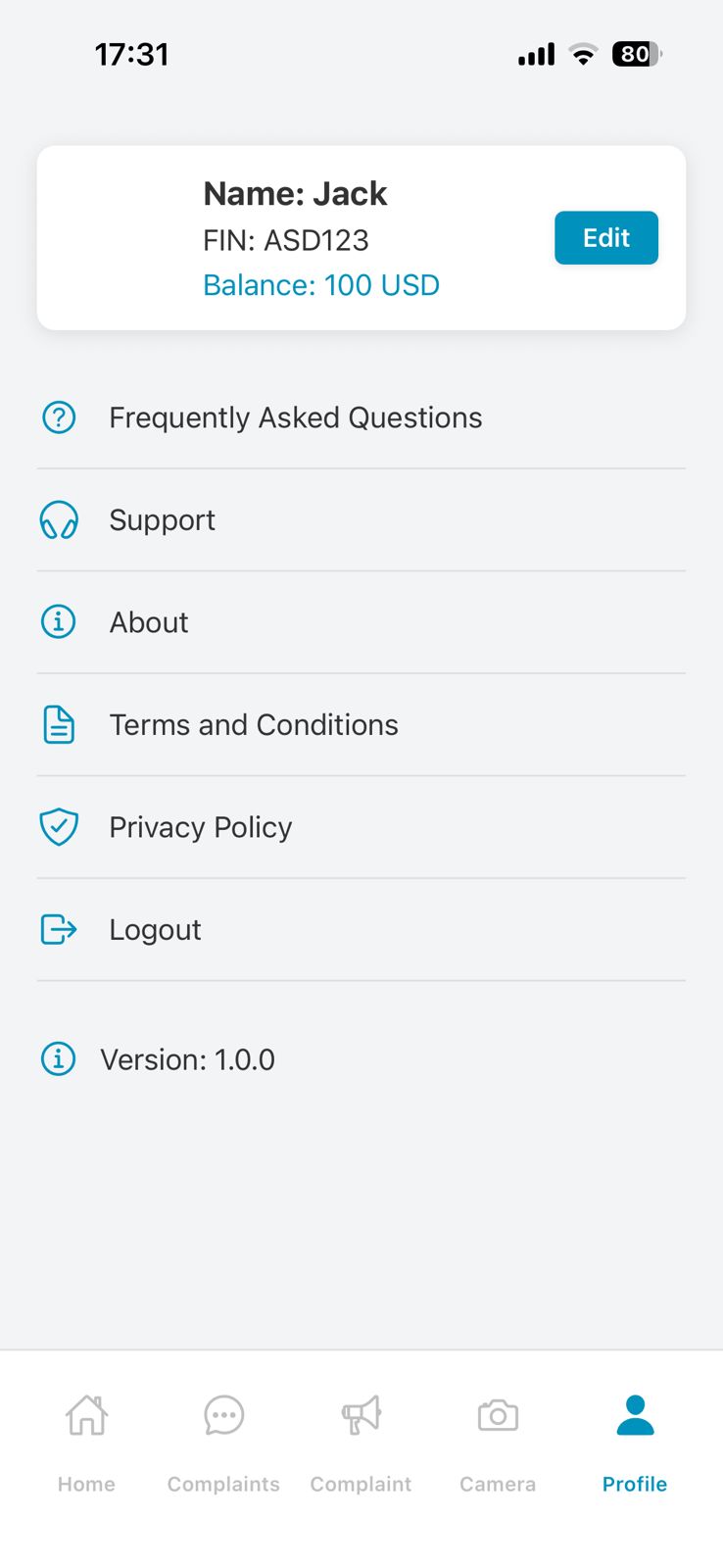This screenshot has width=723, height=1568.
Task: Open the Frequently Asked Questions help icon
Action: pos(58,416)
